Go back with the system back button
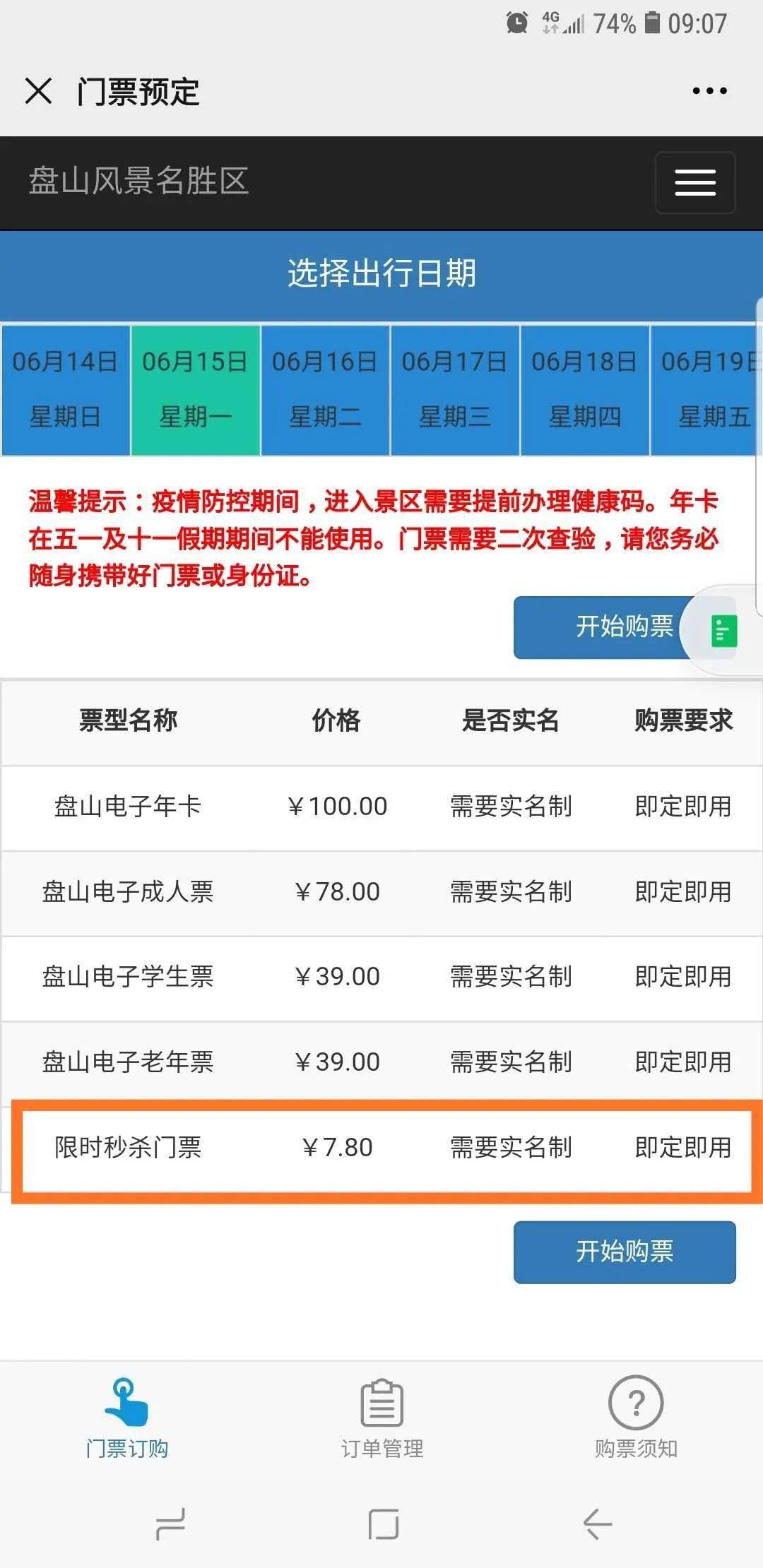The image size is (763, 1568). (598, 1524)
